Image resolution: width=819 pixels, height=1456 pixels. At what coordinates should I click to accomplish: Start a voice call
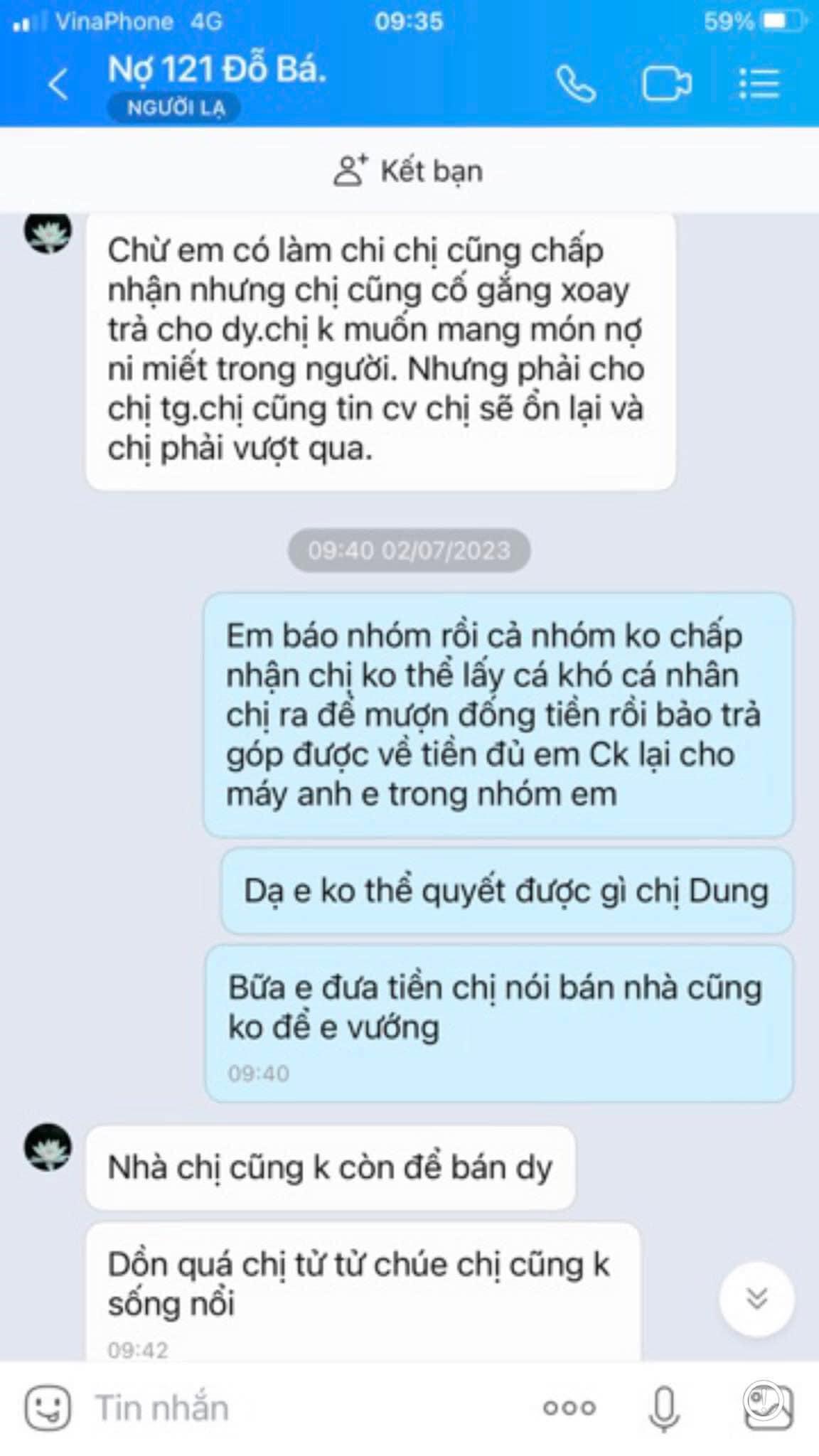[x=575, y=85]
